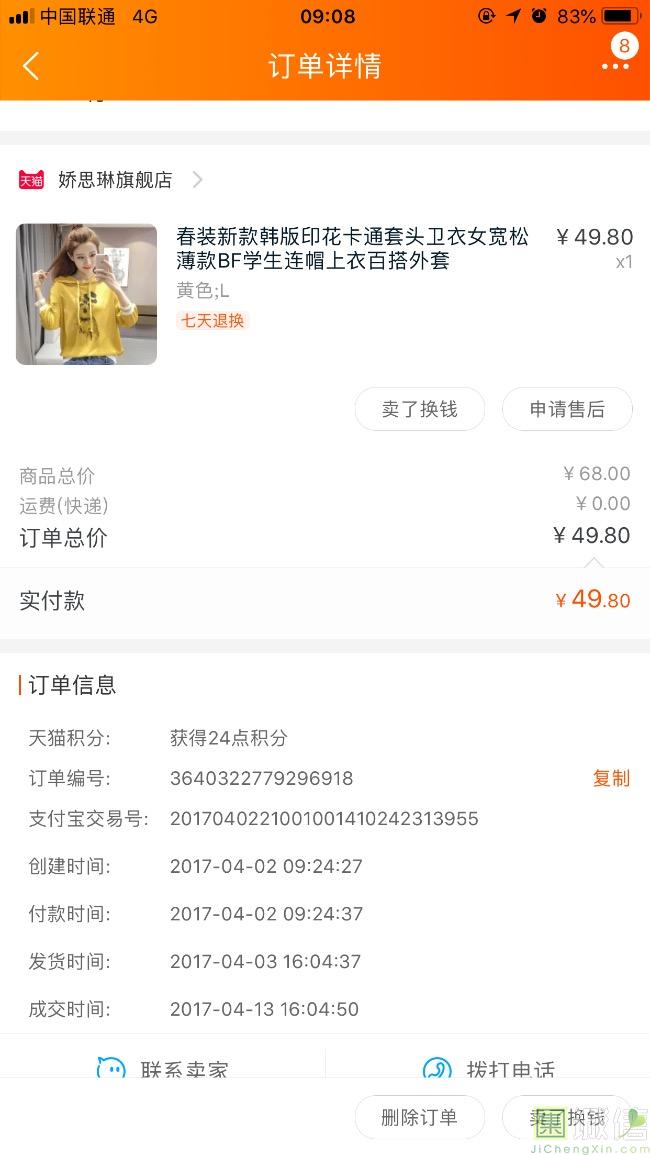The width and height of the screenshot is (650, 1155).
Task: Open the product title 春装新款韩版印花卡通套头卫衣
Action: [x=352, y=249]
